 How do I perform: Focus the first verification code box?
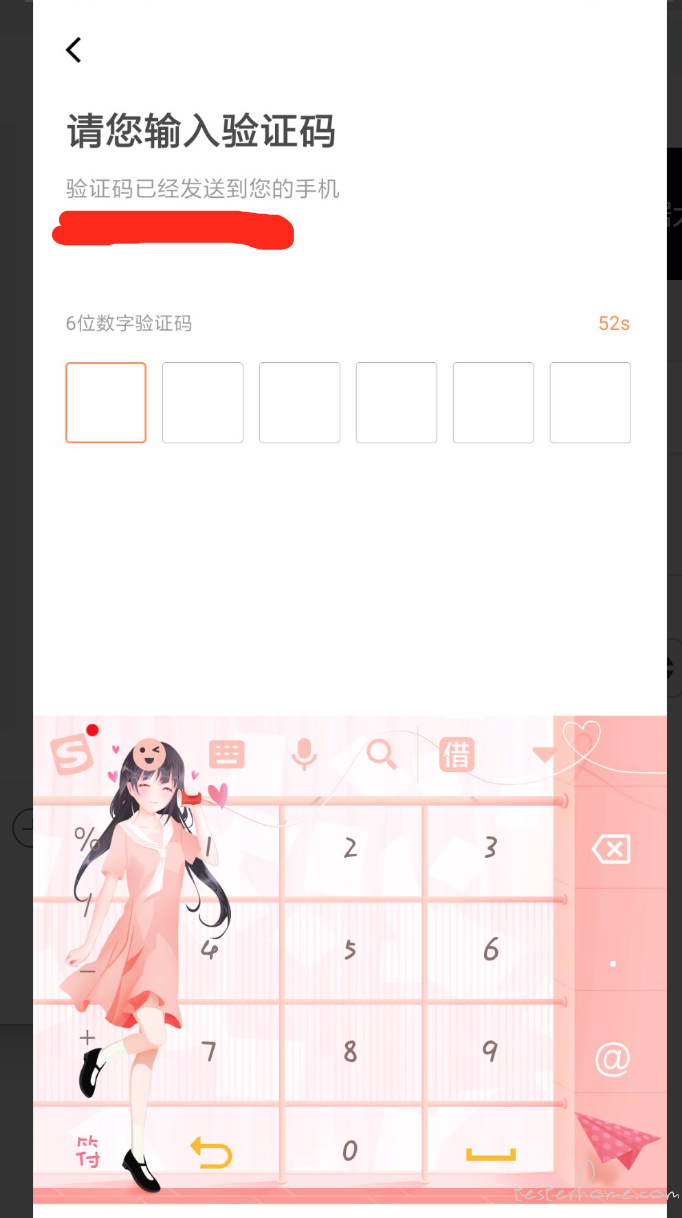(106, 402)
